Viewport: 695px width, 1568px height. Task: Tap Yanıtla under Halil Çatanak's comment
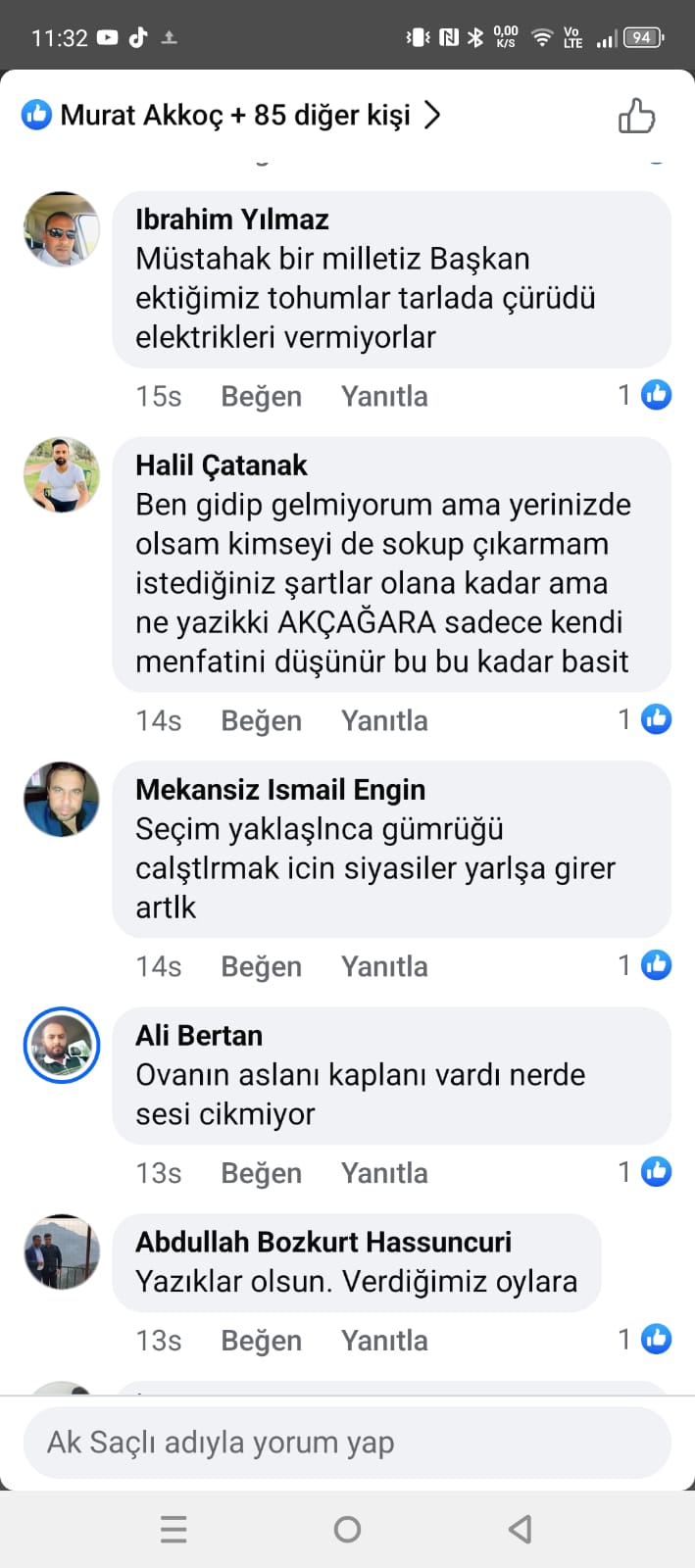tap(384, 720)
